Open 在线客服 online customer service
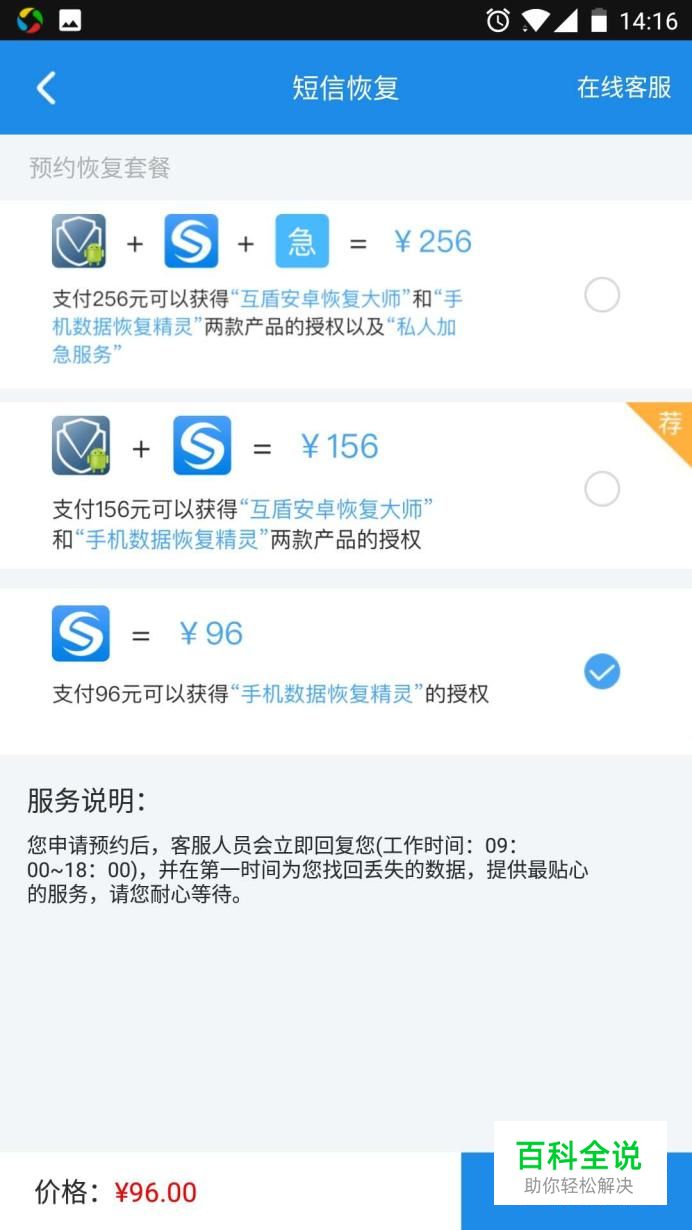Viewport: 692px width, 1230px height. (623, 88)
